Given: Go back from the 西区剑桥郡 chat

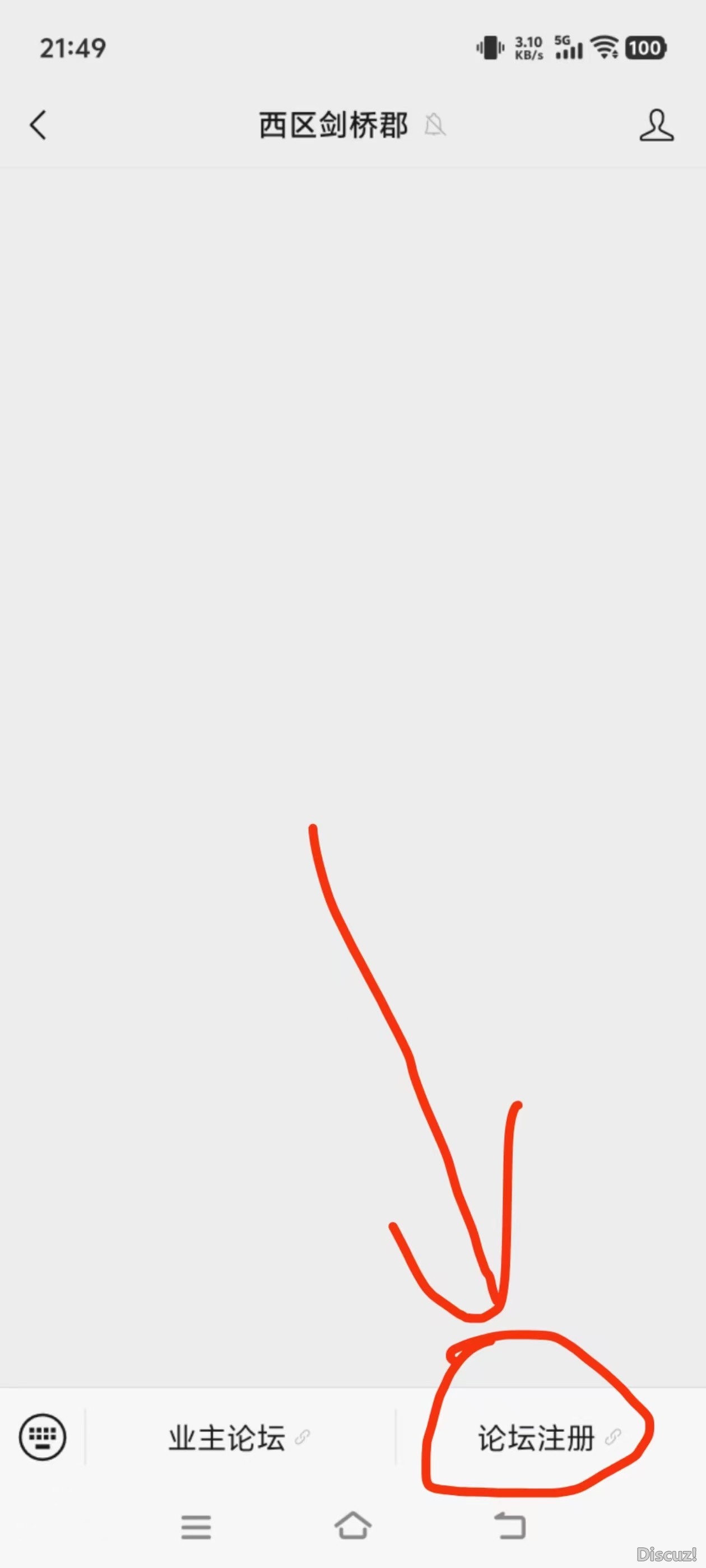Looking at the screenshot, I should (38, 125).
